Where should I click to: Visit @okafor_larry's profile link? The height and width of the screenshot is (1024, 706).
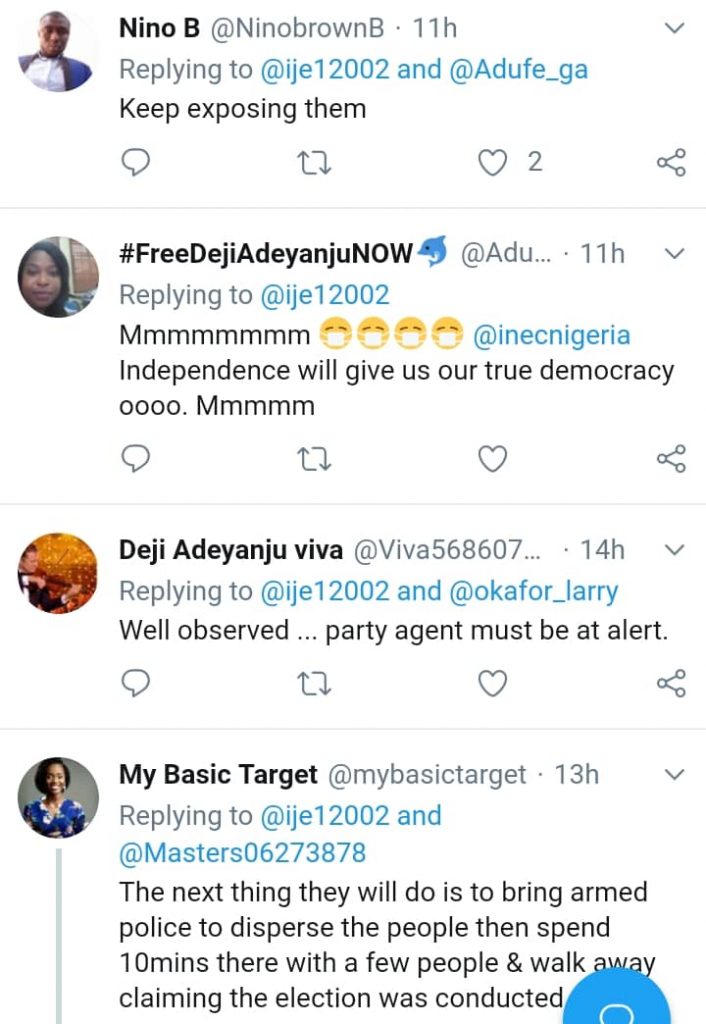(x=535, y=591)
